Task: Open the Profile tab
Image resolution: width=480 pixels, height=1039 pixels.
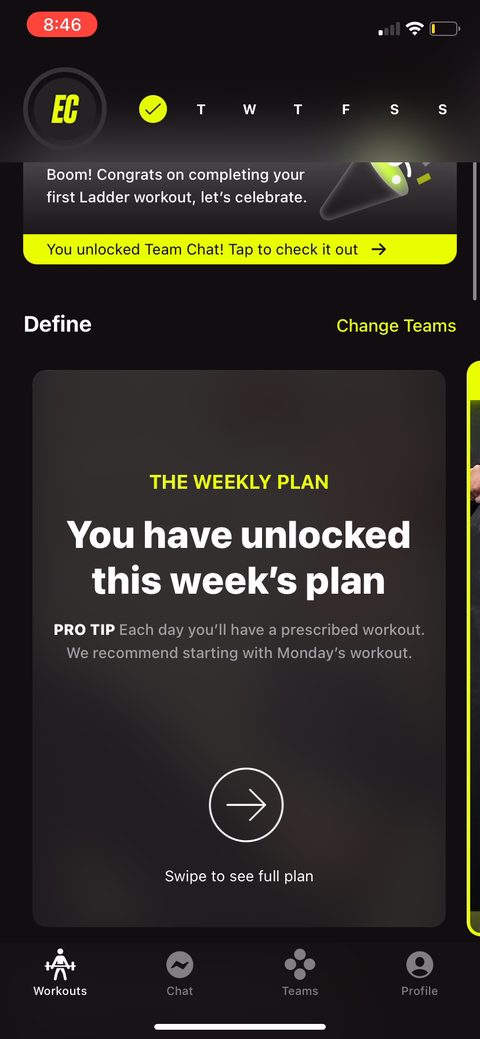Action: click(x=420, y=973)
